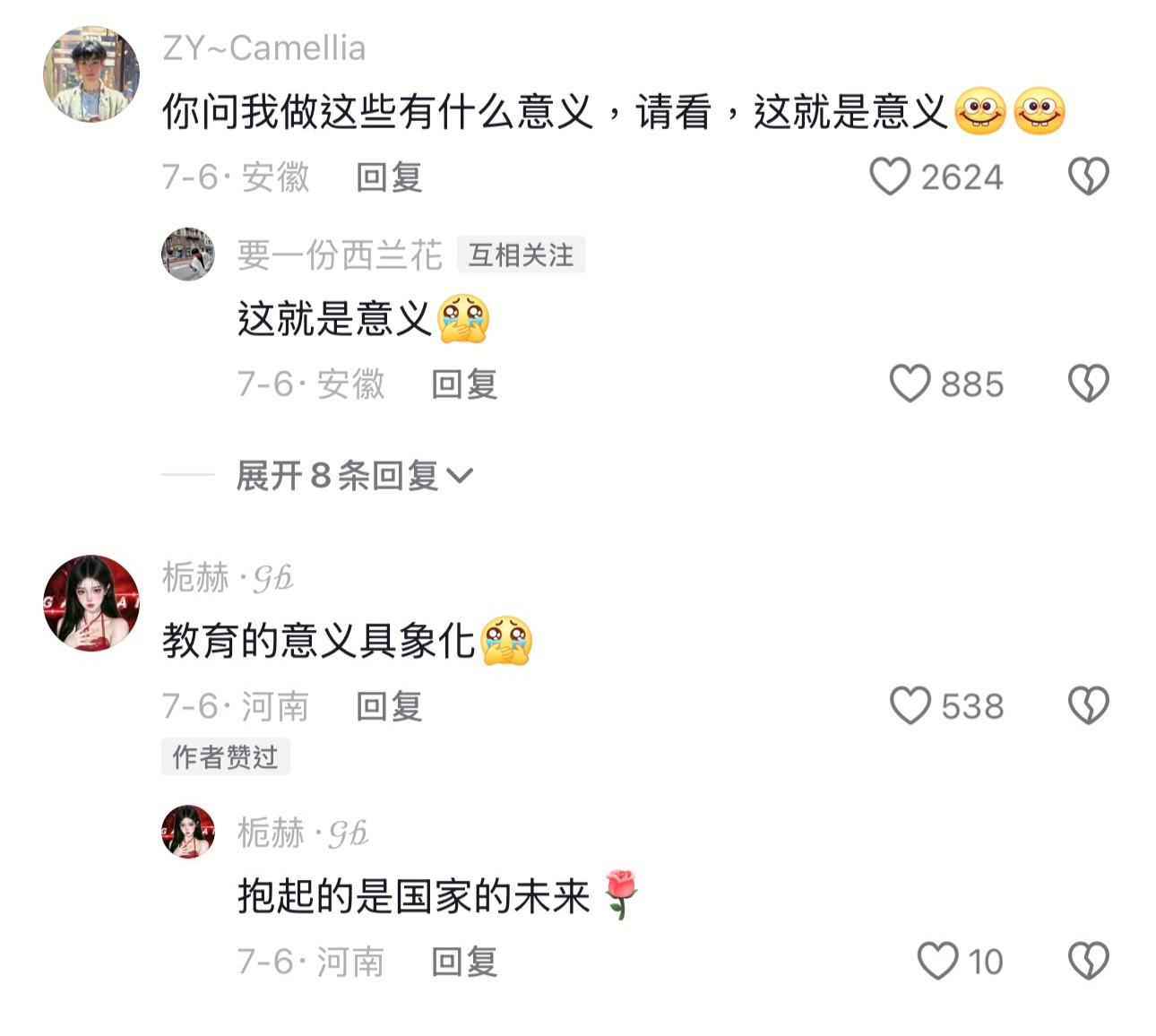Like 要一份西兰花's reply with 885 likes

(910, 384)
